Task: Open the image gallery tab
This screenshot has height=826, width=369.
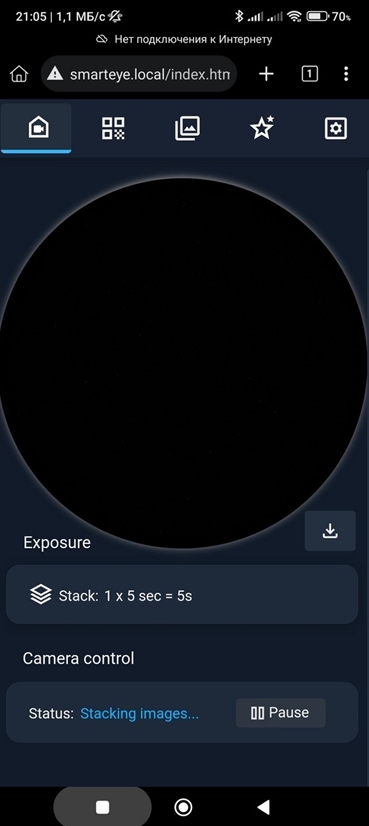Action: 187,128
